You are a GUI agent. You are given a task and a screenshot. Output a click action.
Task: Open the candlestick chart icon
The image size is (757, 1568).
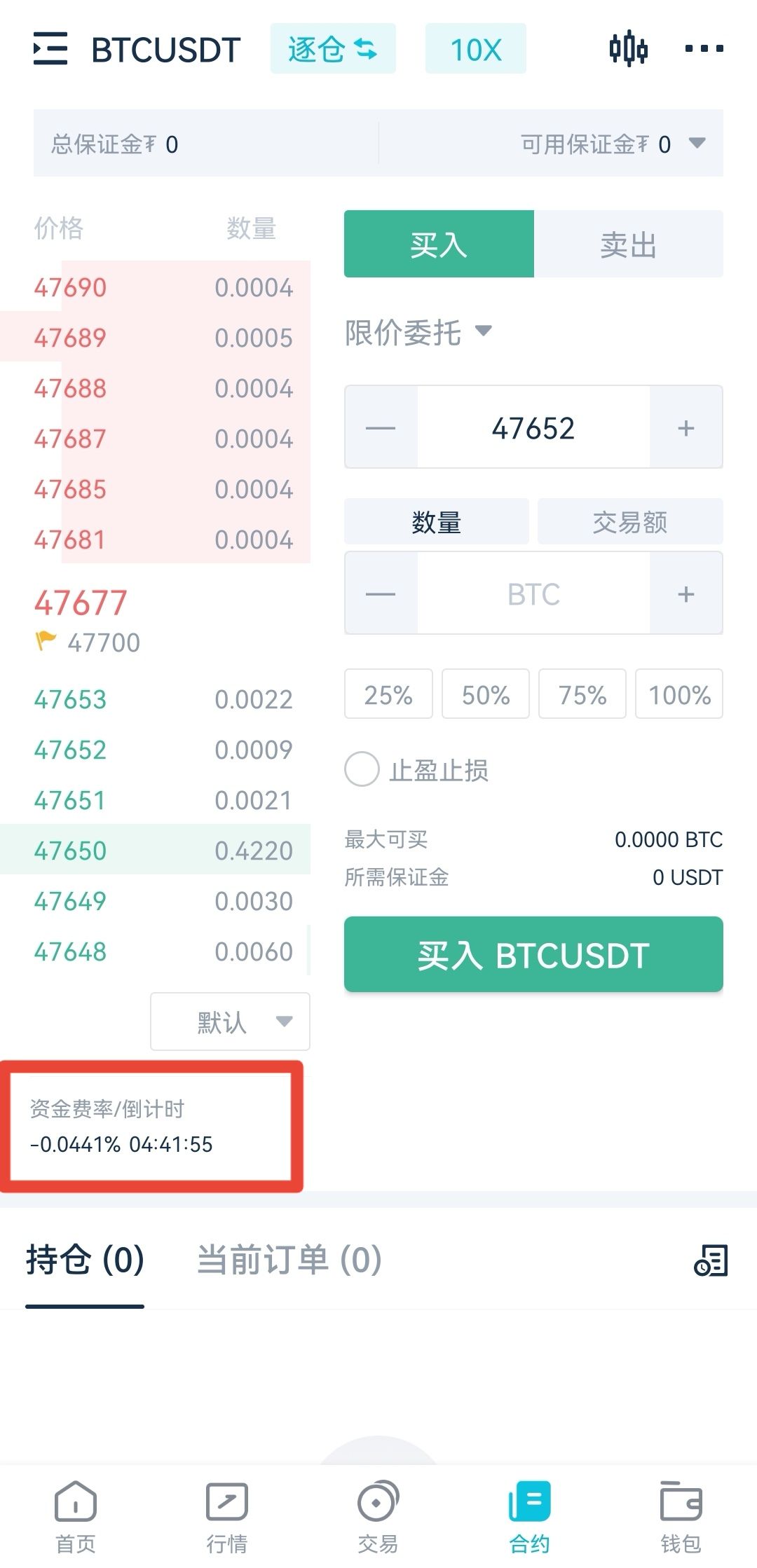tap(628, 49)
